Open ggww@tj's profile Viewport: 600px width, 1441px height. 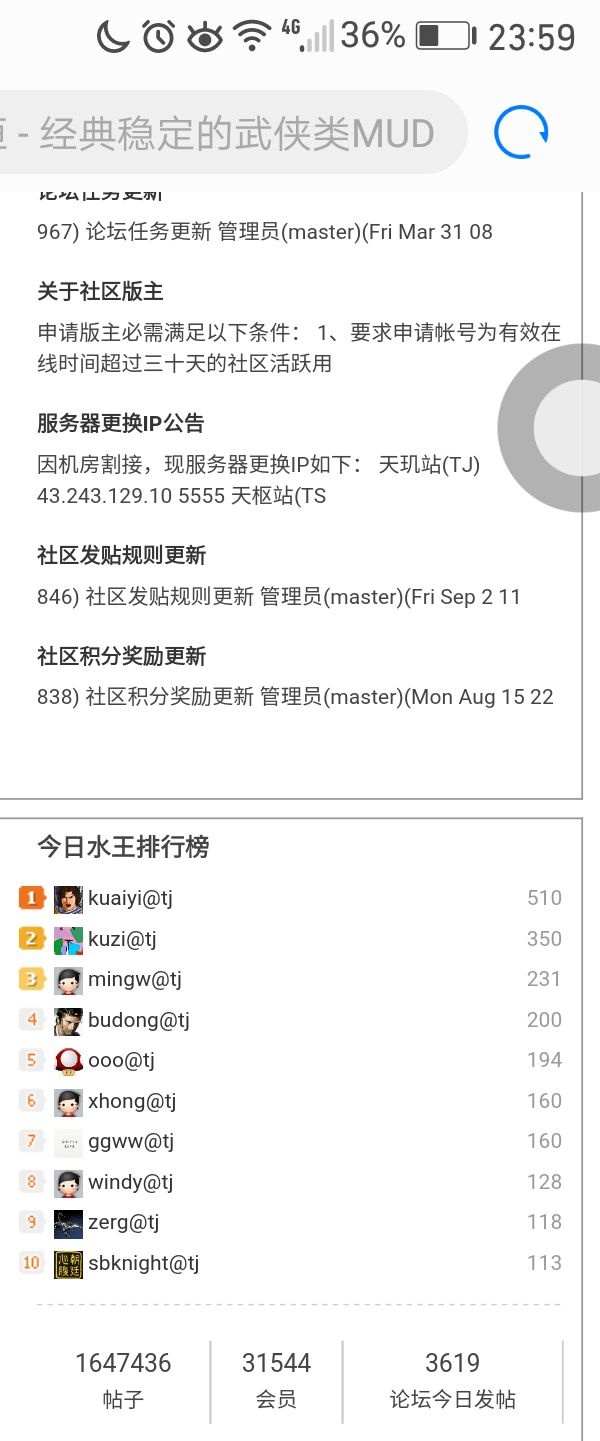point(131,1141)
